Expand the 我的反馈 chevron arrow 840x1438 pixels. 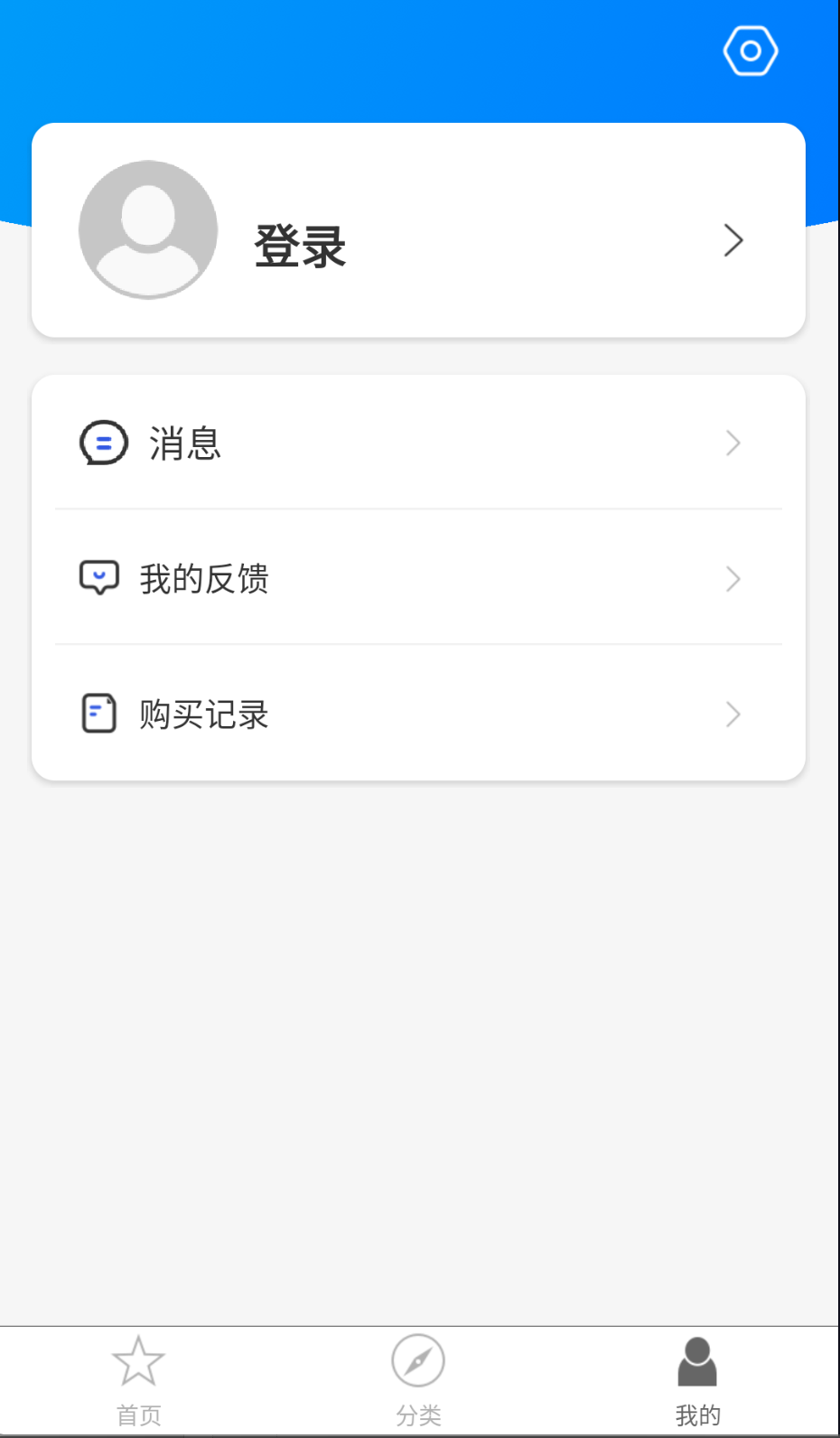(733, 579)
